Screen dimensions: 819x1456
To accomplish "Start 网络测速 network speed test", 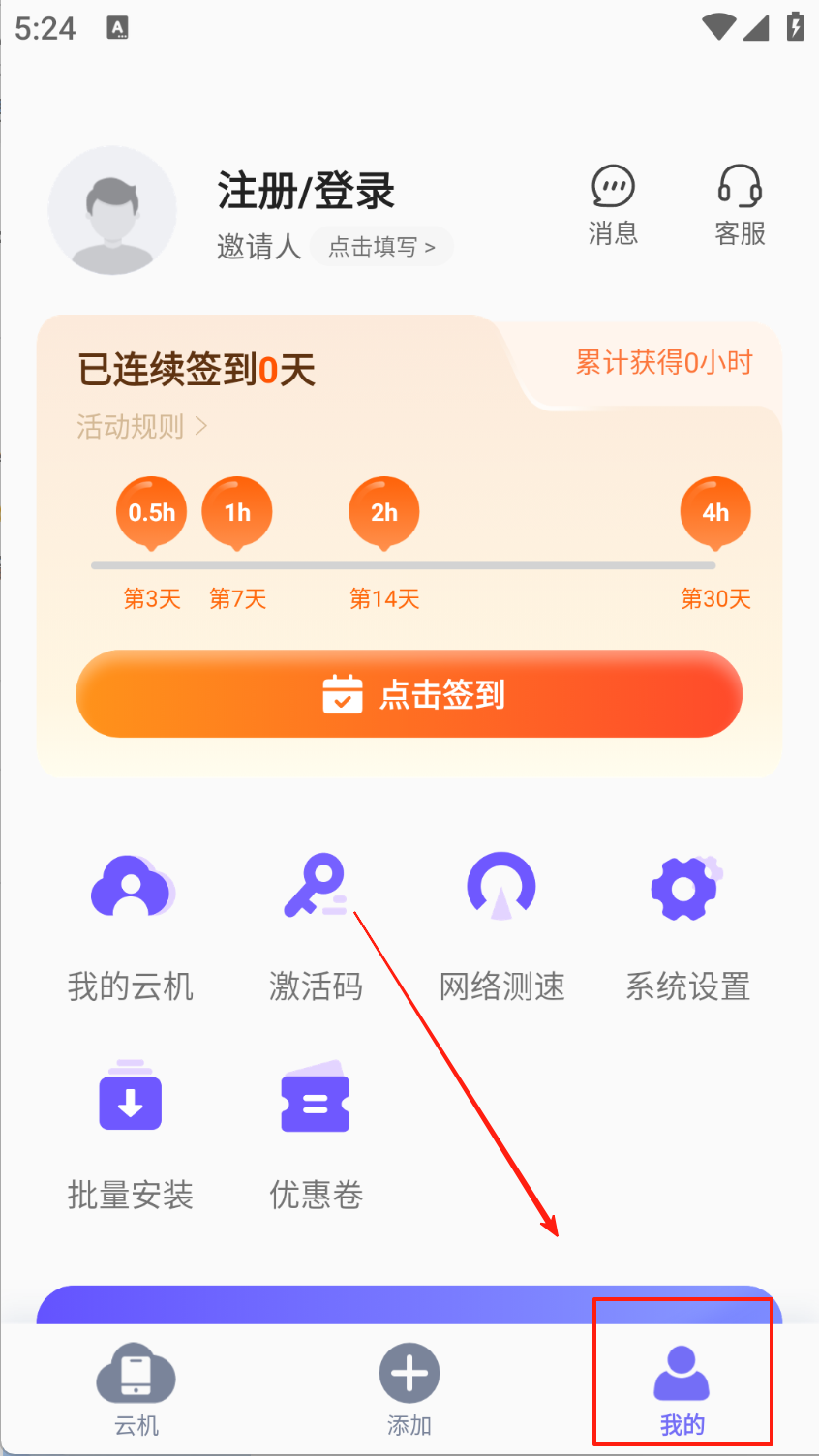I will point(501,925).
